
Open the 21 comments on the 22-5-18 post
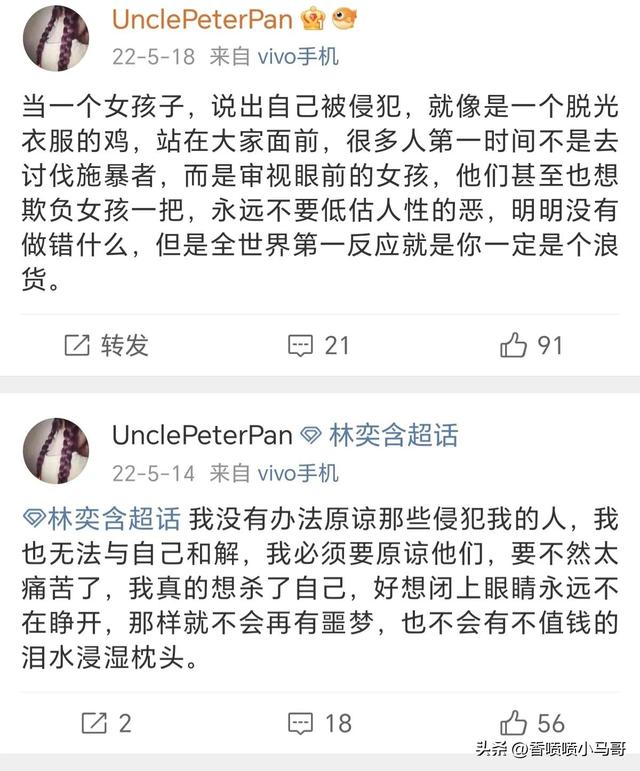click(x=319, y=345)
